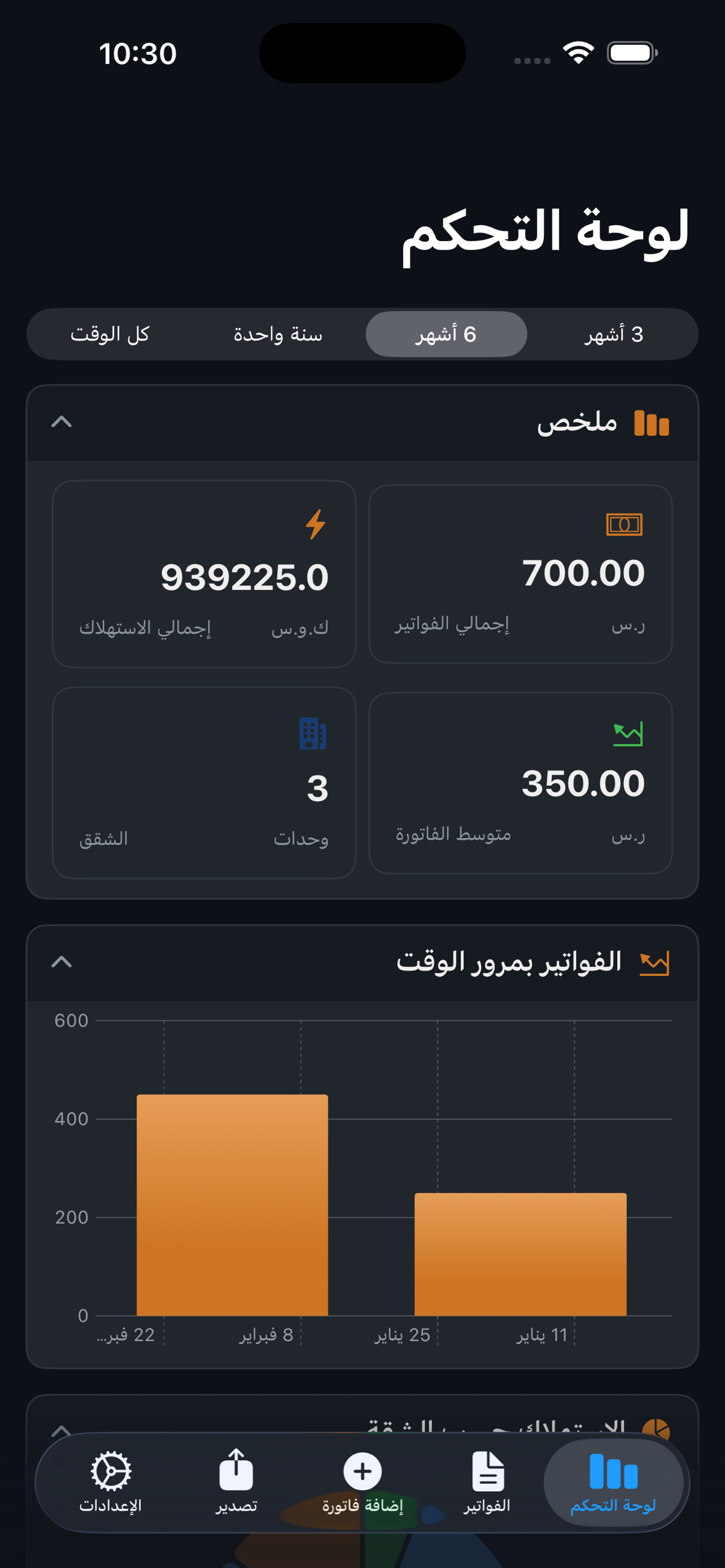
Task: Tap the line chart icon beside الفواتير بمرور الوقت
Action: pos(654,963)
